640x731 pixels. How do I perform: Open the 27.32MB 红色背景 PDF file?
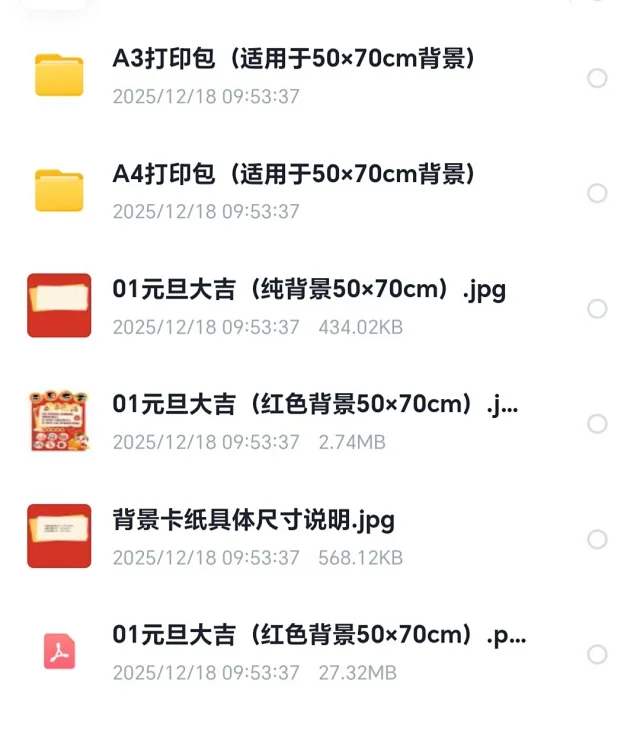point(319,636)
